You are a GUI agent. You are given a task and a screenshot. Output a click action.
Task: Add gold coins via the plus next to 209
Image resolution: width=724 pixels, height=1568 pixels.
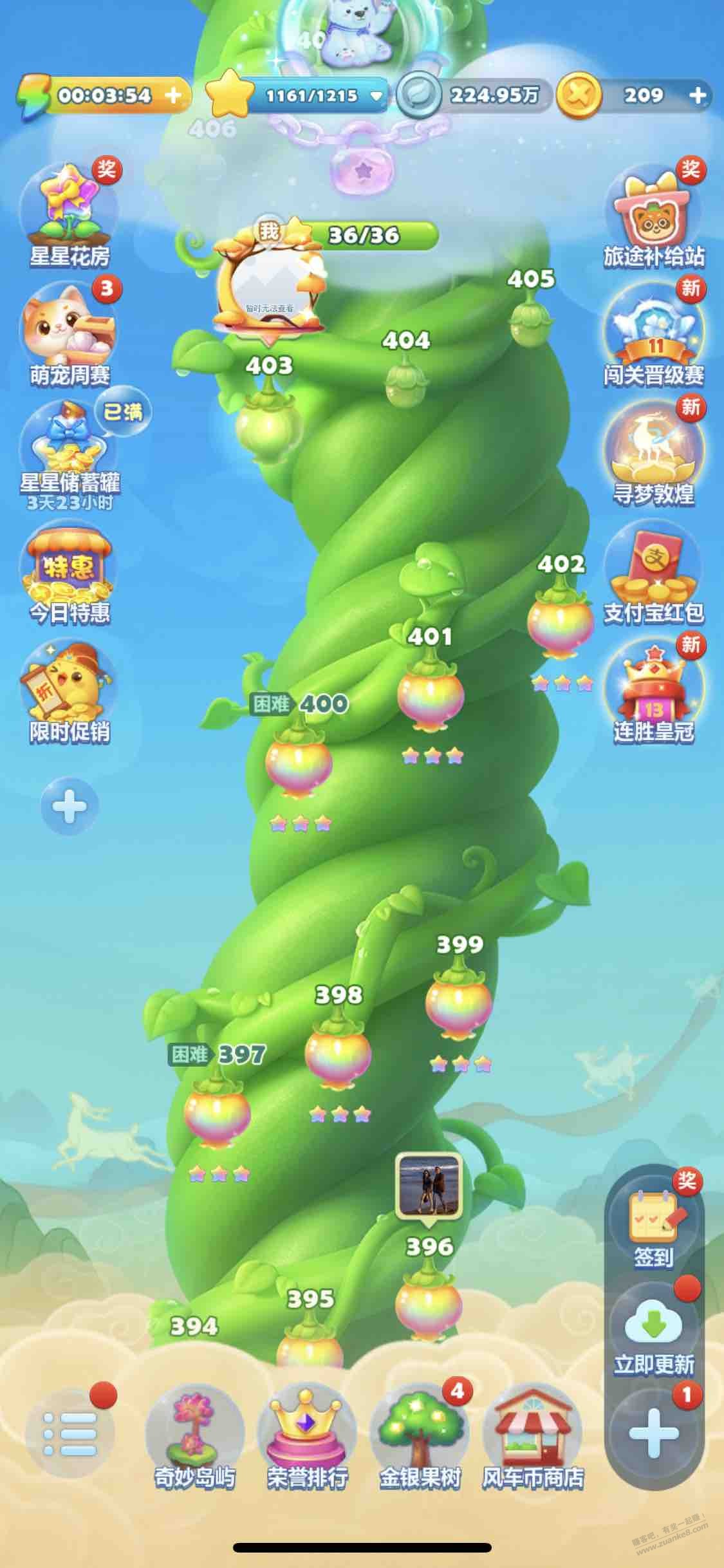pyautogui.click(x=697, y=96)
